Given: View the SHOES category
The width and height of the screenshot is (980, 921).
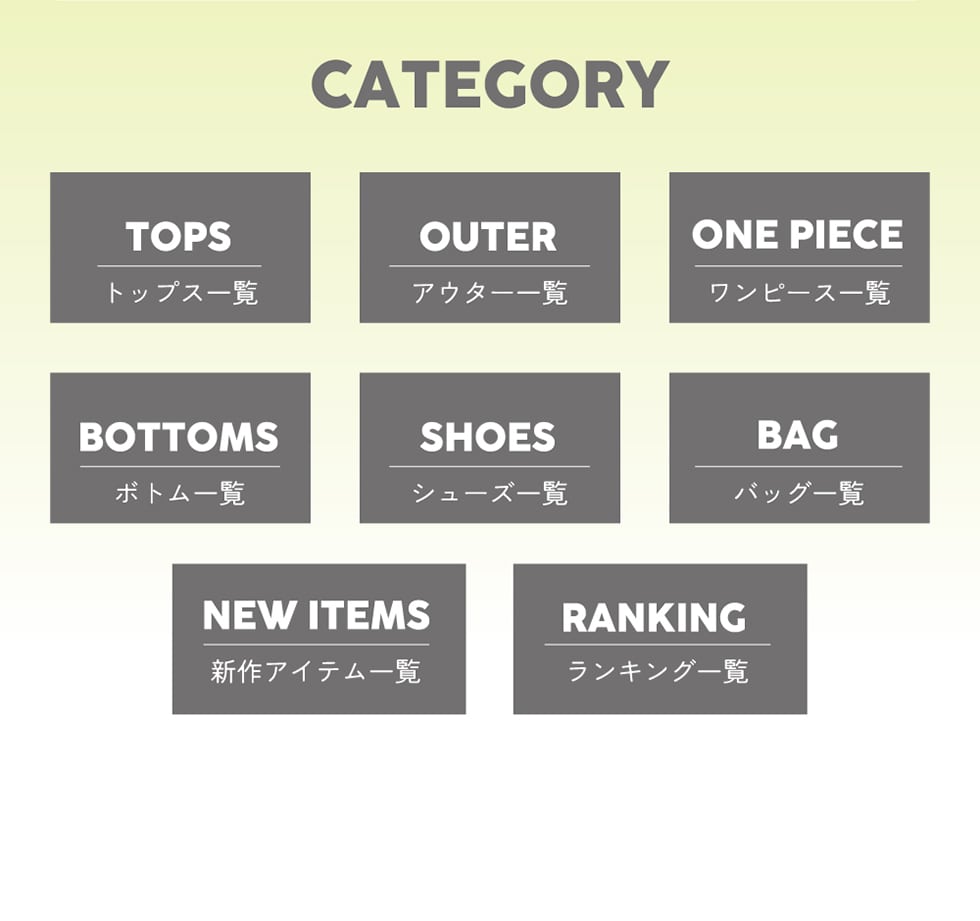Looking at the screenshot, I should pyautogui.click(x=489, y=448).
